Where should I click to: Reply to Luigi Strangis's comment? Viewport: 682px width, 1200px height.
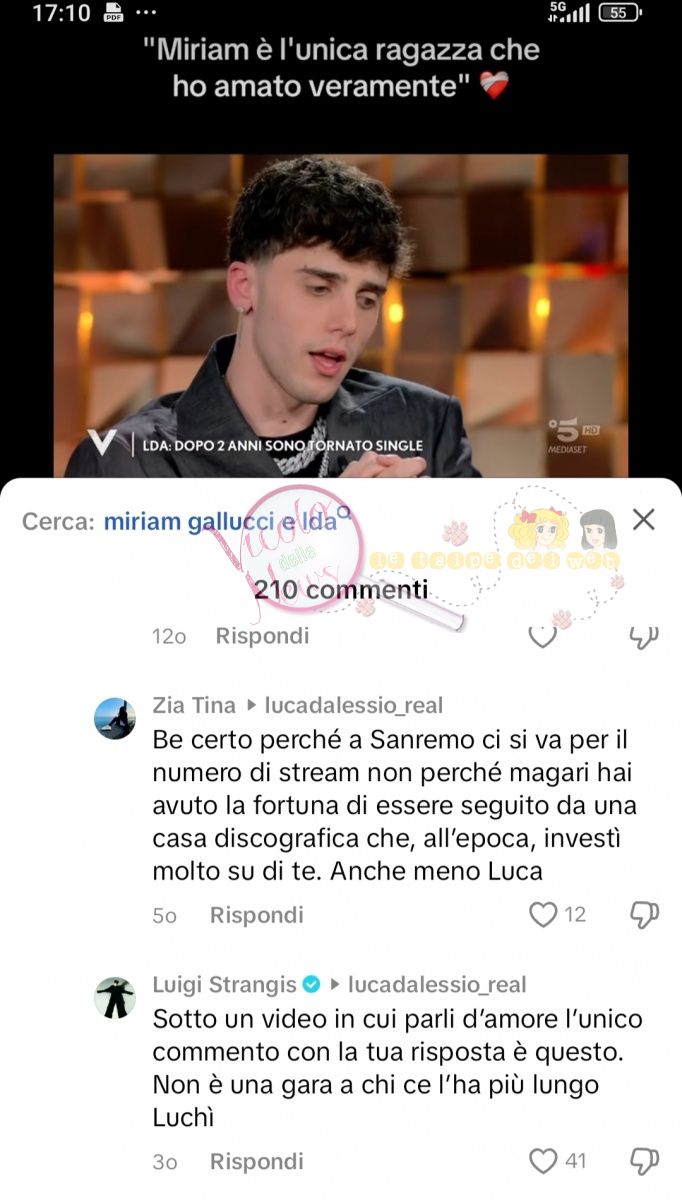tap(256, 1162)
